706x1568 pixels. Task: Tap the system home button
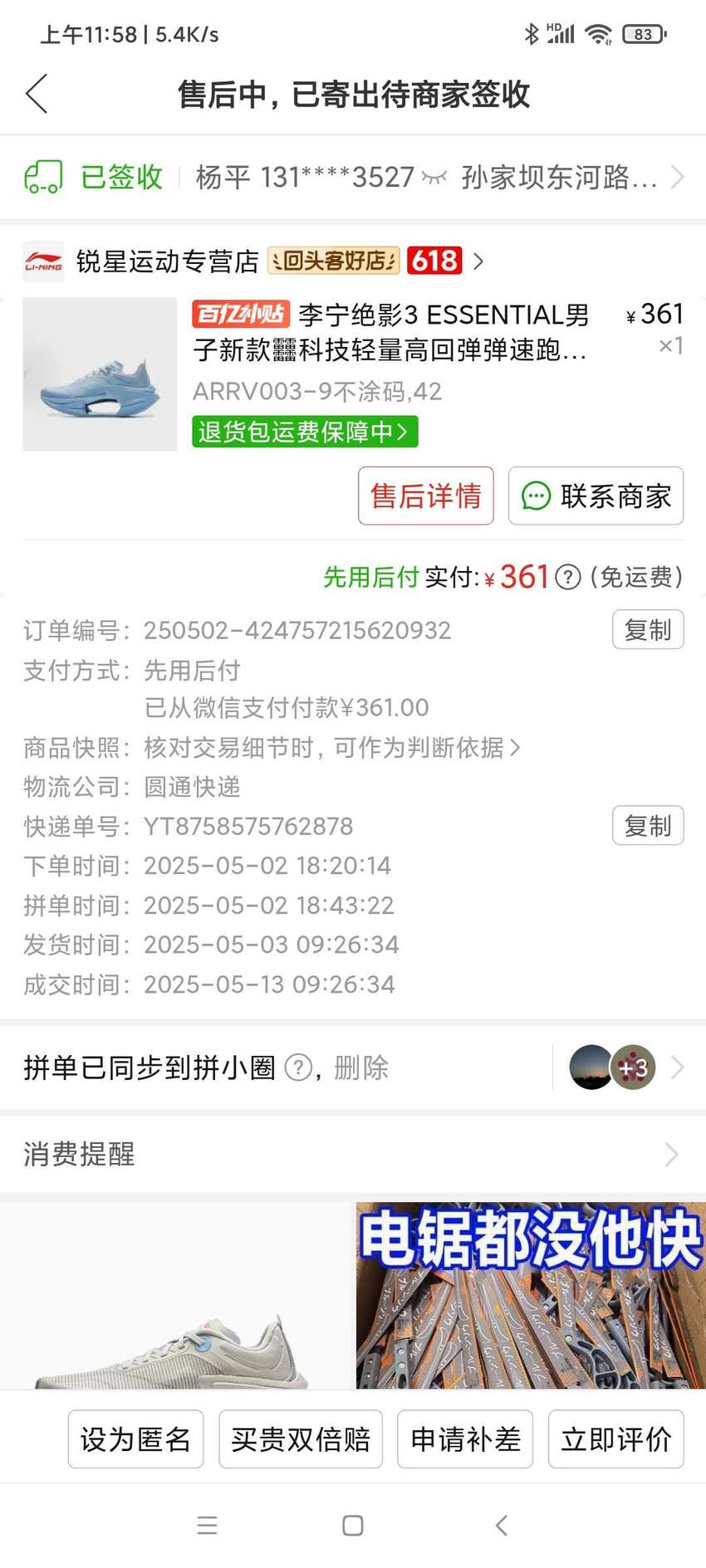[x=353, y=1526]
